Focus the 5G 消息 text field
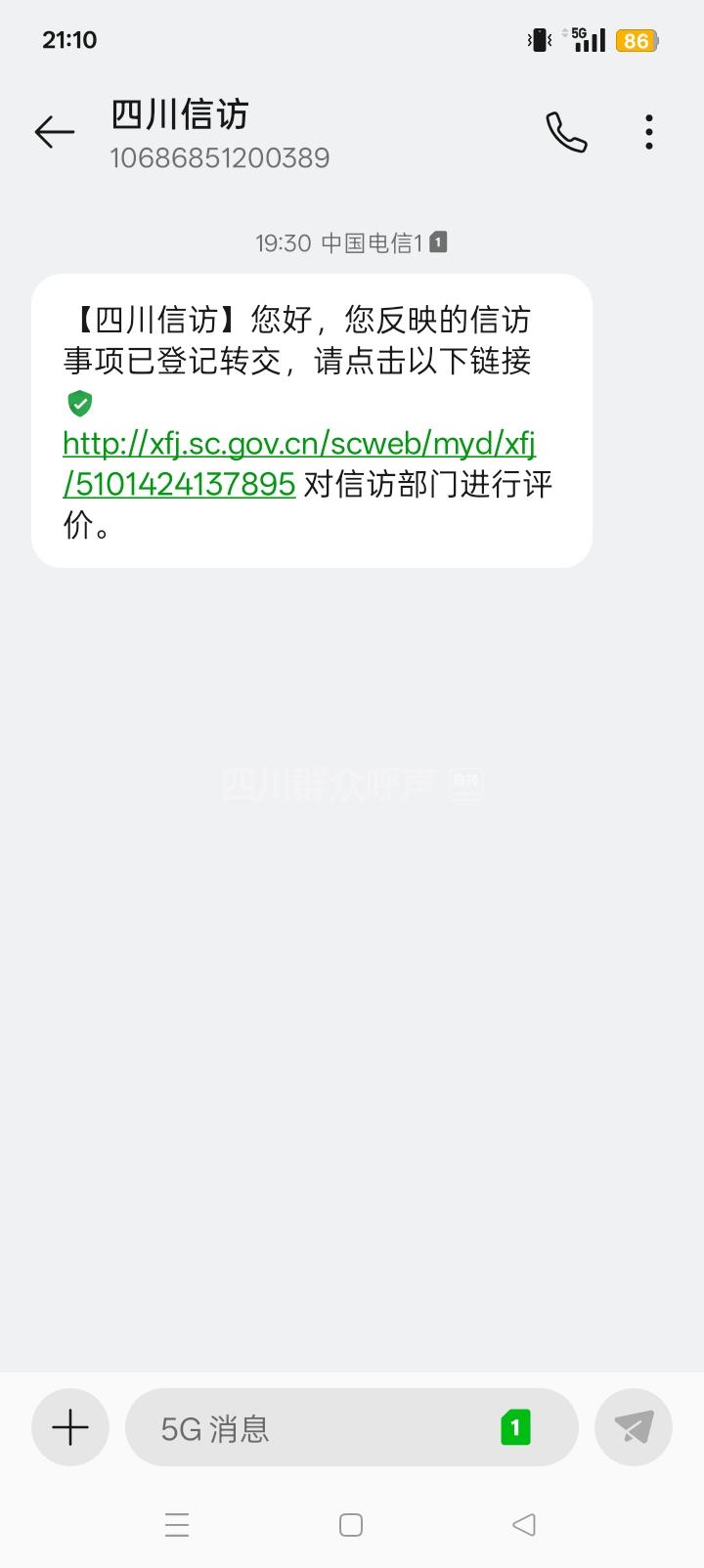This screenshot has width=704, height=1568. (x=313, y=1428)
